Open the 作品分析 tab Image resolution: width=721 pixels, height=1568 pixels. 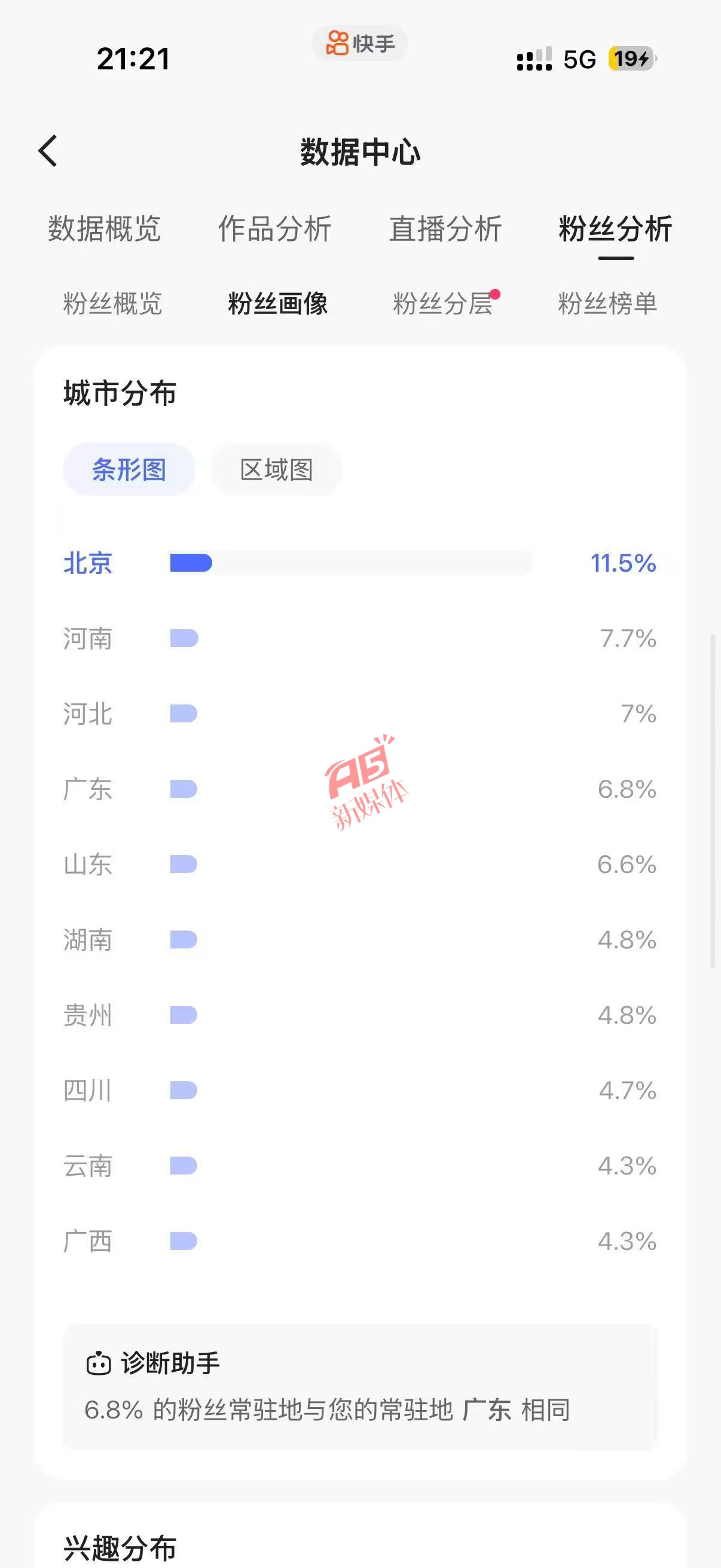(274, 229)
